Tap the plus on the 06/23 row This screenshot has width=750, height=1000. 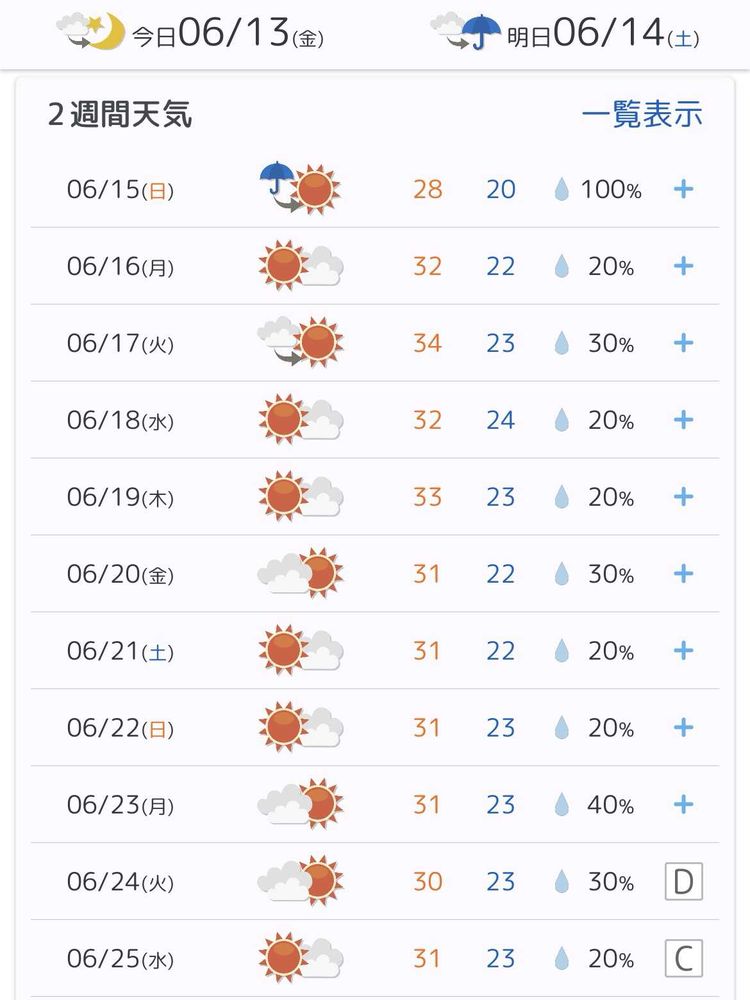coord(684,805)
